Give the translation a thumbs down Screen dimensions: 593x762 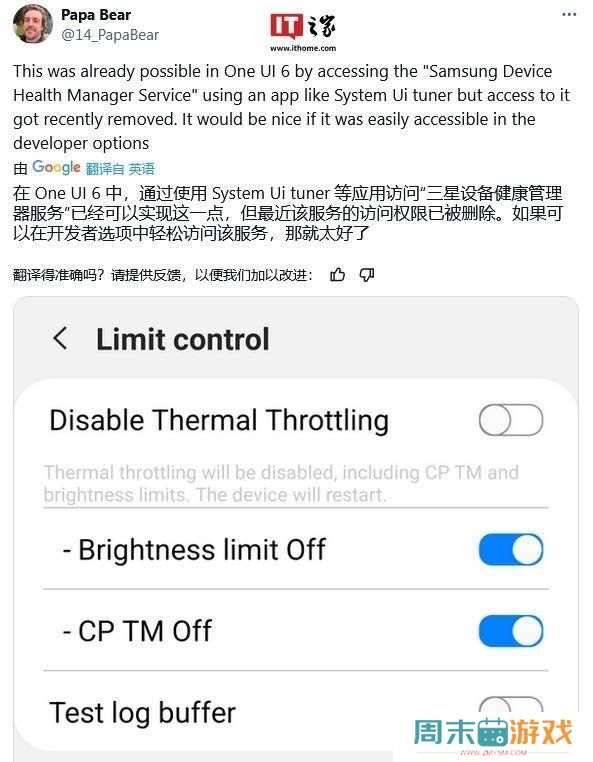coord(366,275)
